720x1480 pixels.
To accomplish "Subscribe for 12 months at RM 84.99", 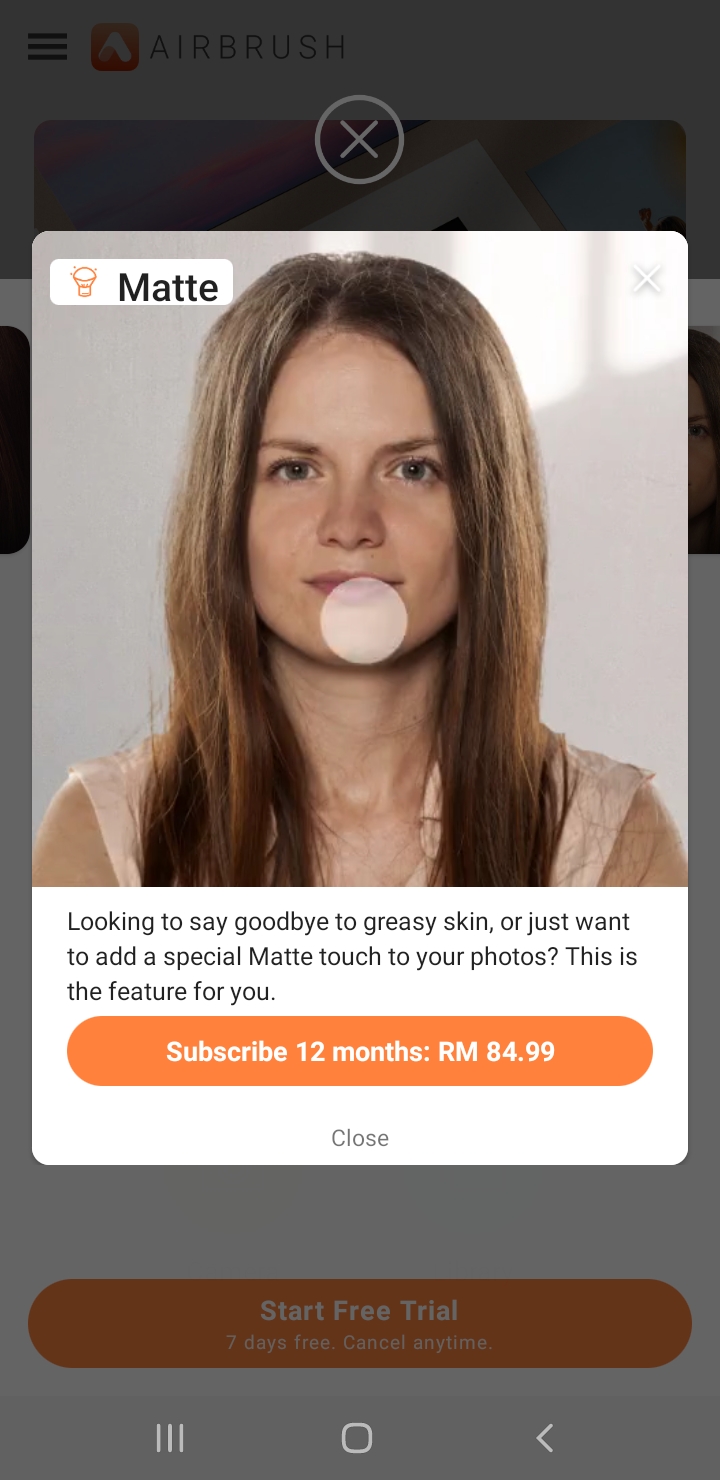I will 360,1051.
